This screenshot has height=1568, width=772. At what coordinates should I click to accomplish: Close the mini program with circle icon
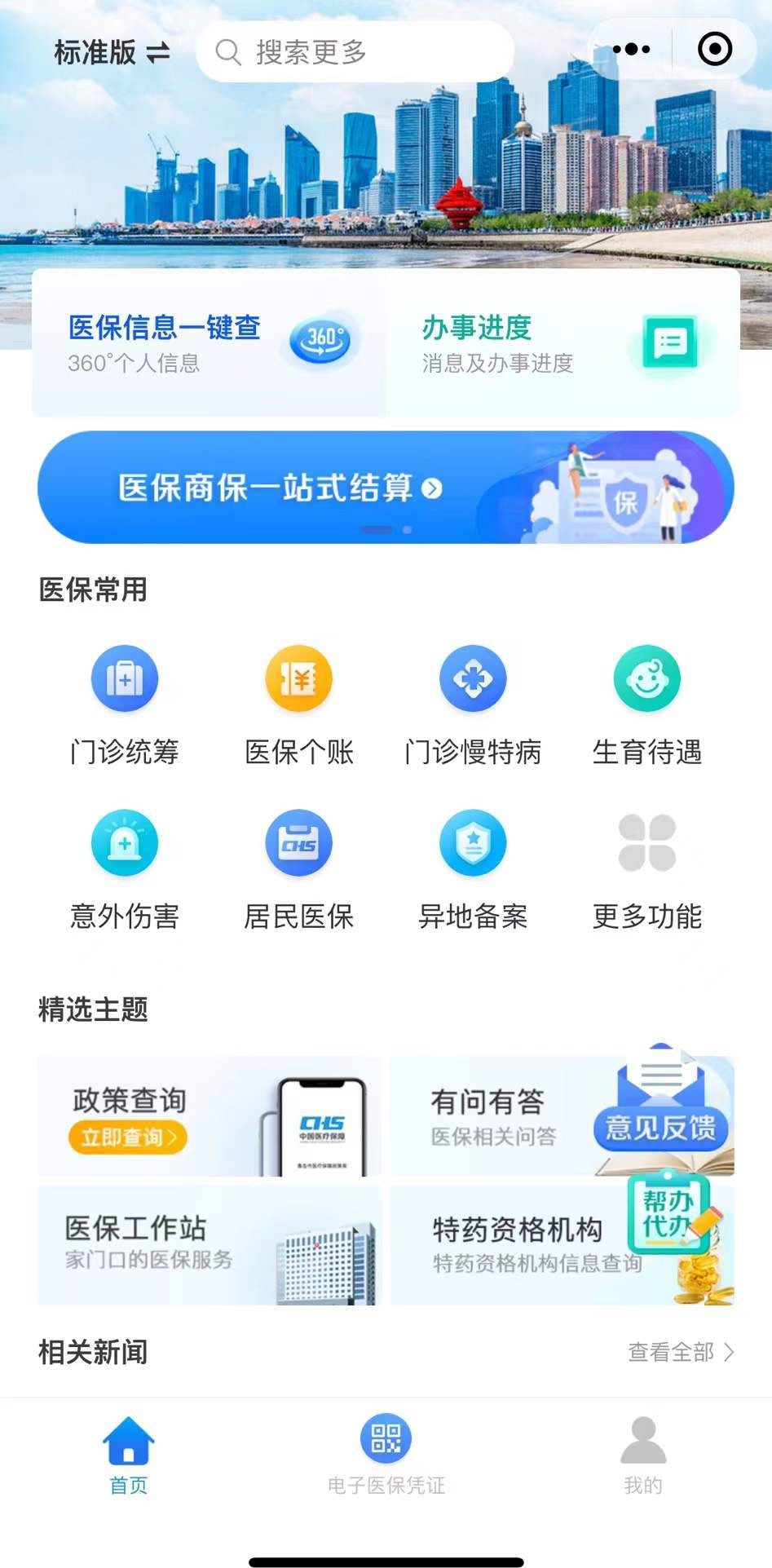pyautogui.click(x=715, y=49)
